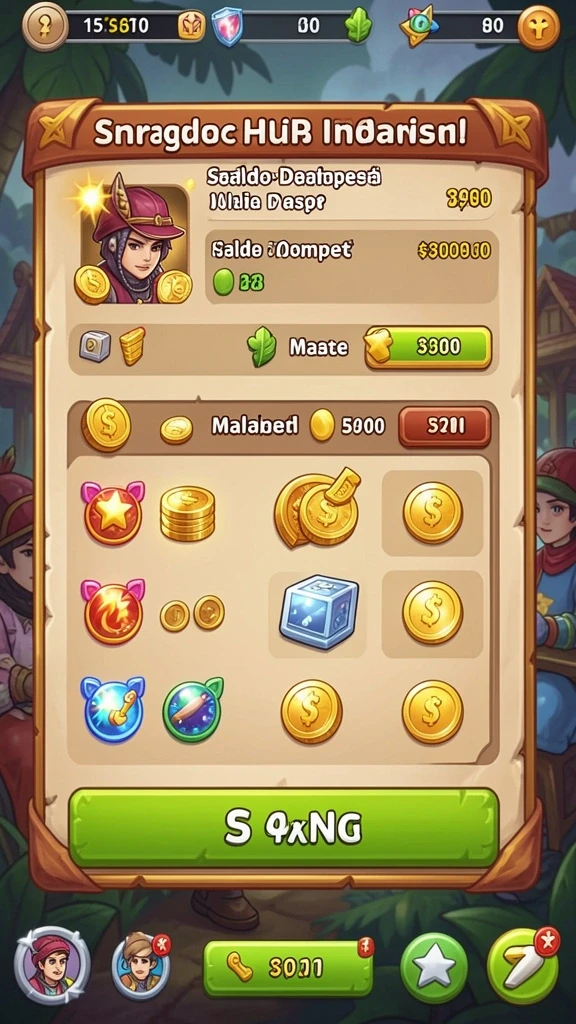Open the green star button
The height and width of the screenshot is (1024, 576).
pyautogui.click(x=434, y=968)
